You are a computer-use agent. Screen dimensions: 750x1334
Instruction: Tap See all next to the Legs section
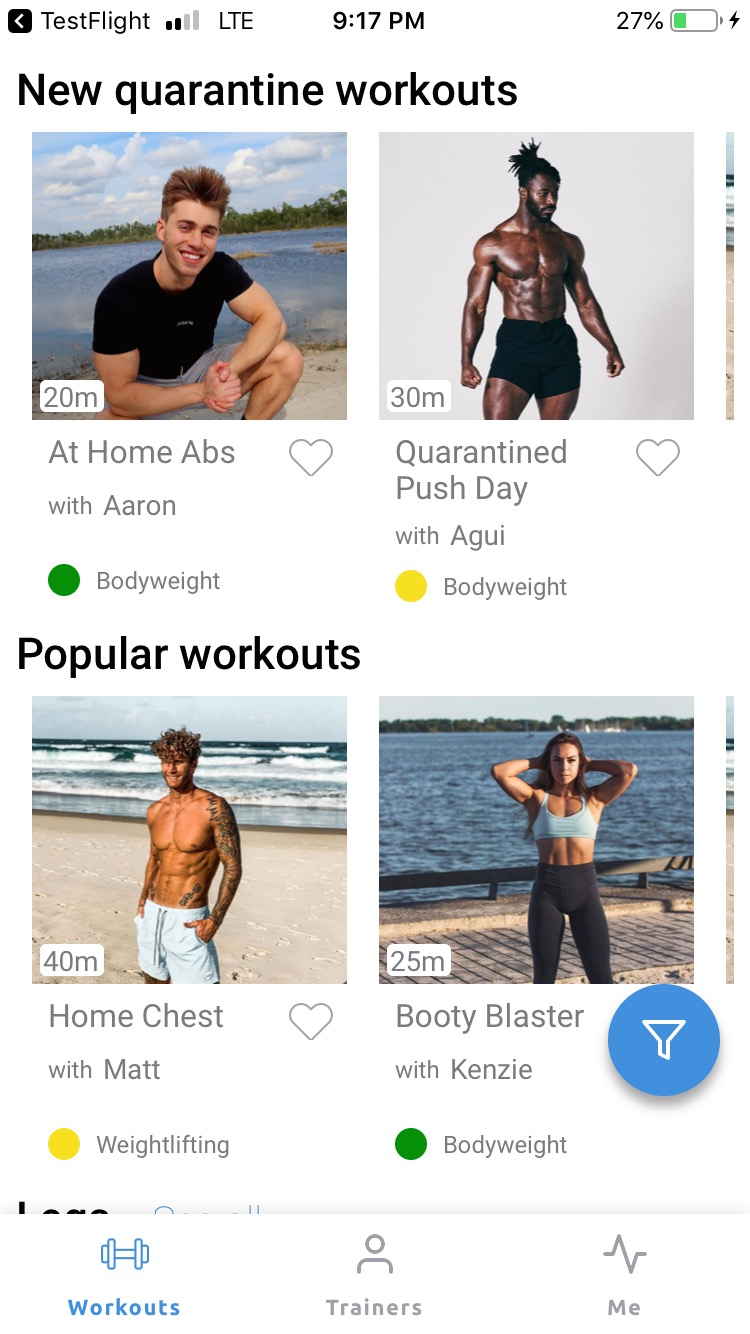click(x=208, y=1213)
